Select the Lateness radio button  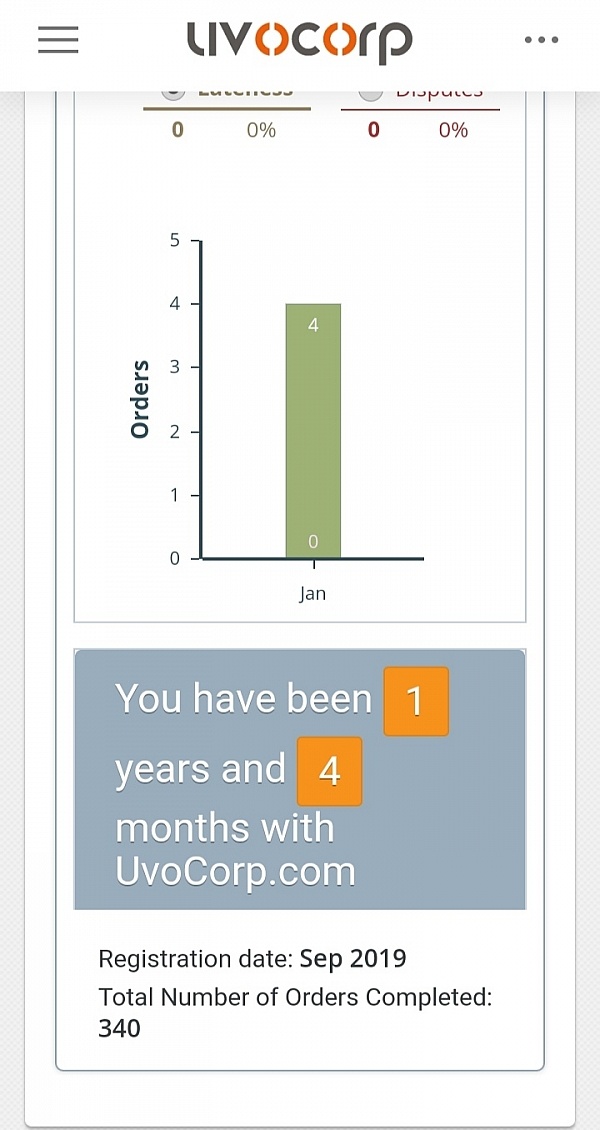tap(173, 92)
